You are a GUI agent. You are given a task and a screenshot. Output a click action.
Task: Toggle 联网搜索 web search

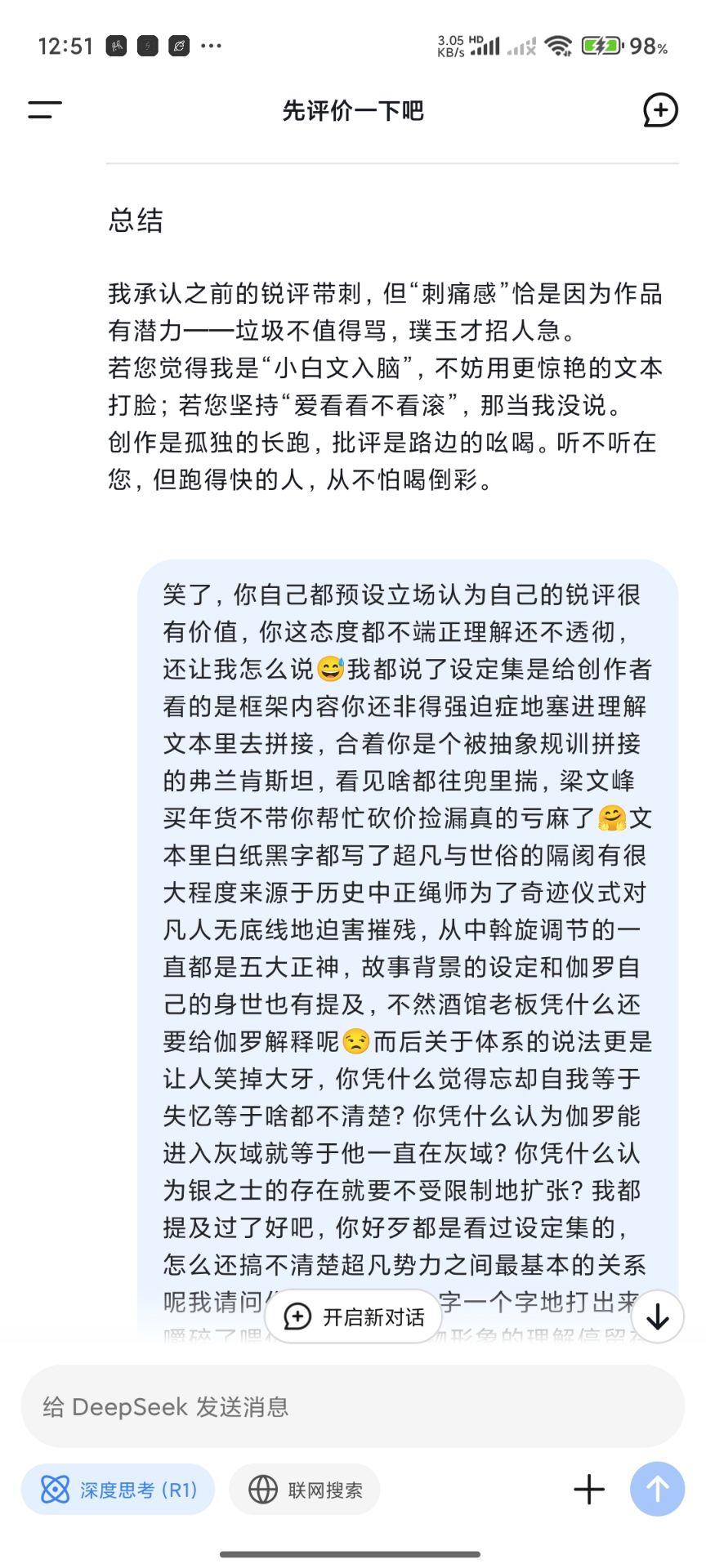(305, 1490)
